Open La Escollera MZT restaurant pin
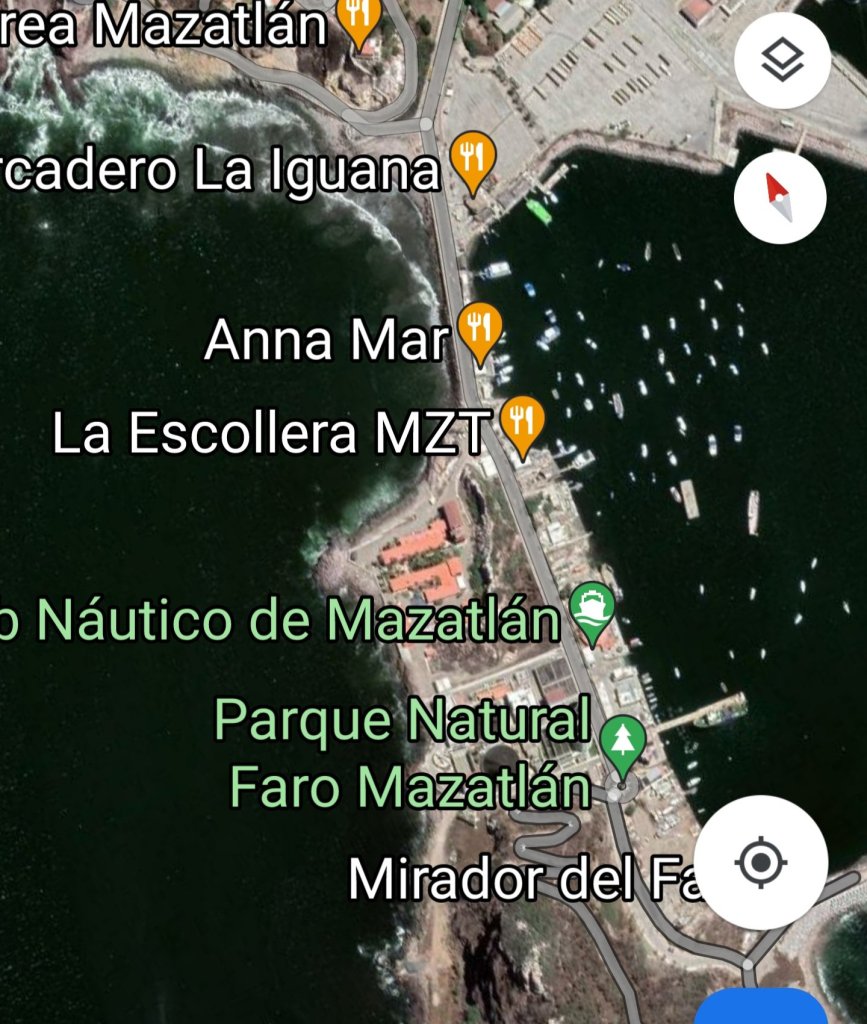 click(522, 424)
